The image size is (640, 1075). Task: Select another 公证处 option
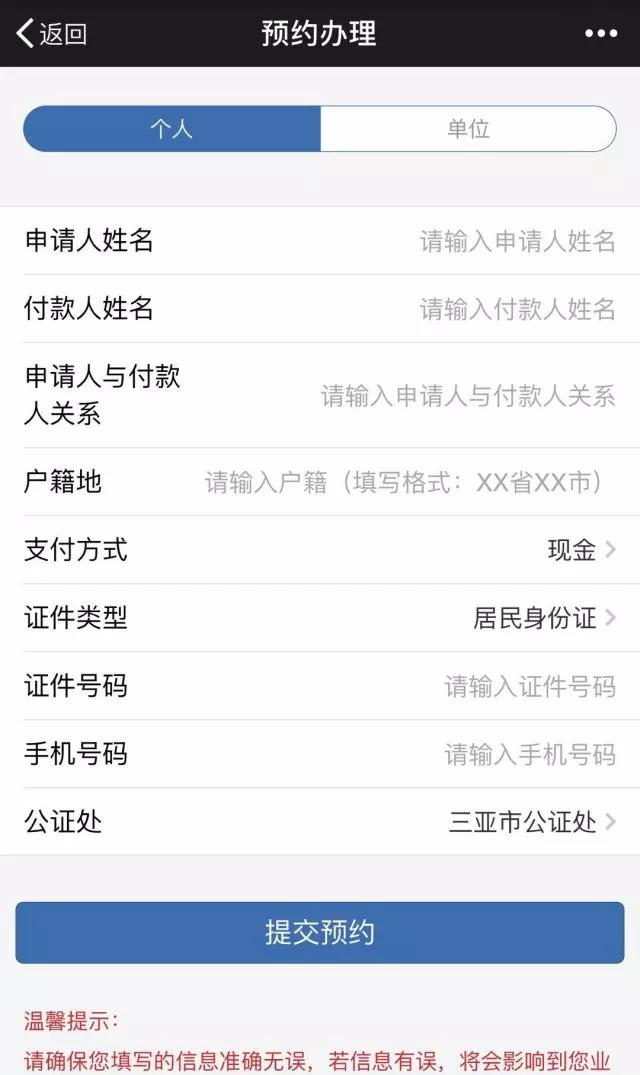pos(320,821)
